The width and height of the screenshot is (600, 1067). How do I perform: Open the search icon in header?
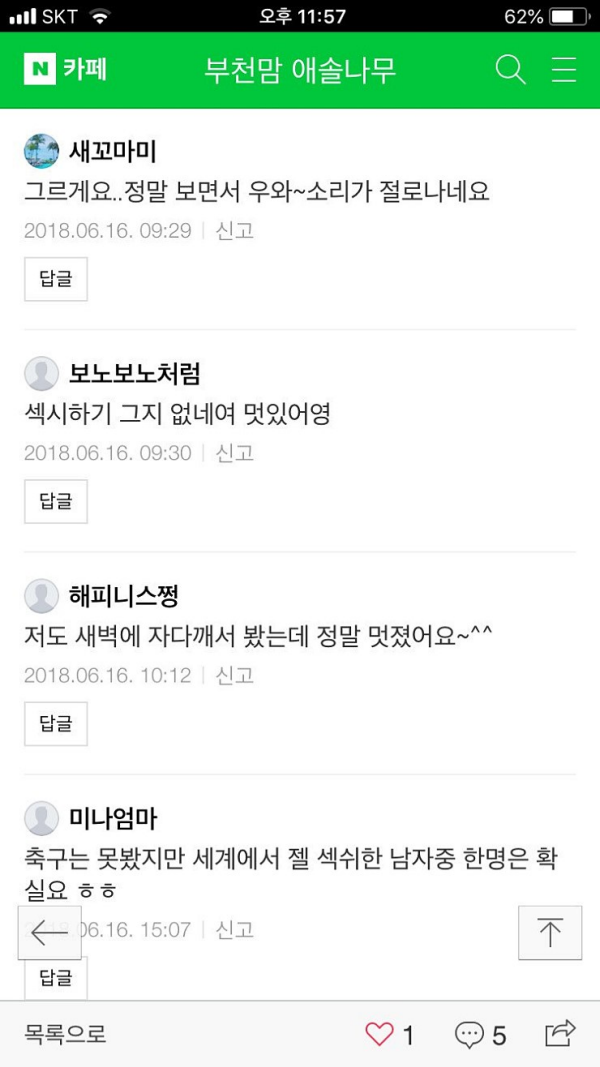point(510,69)
